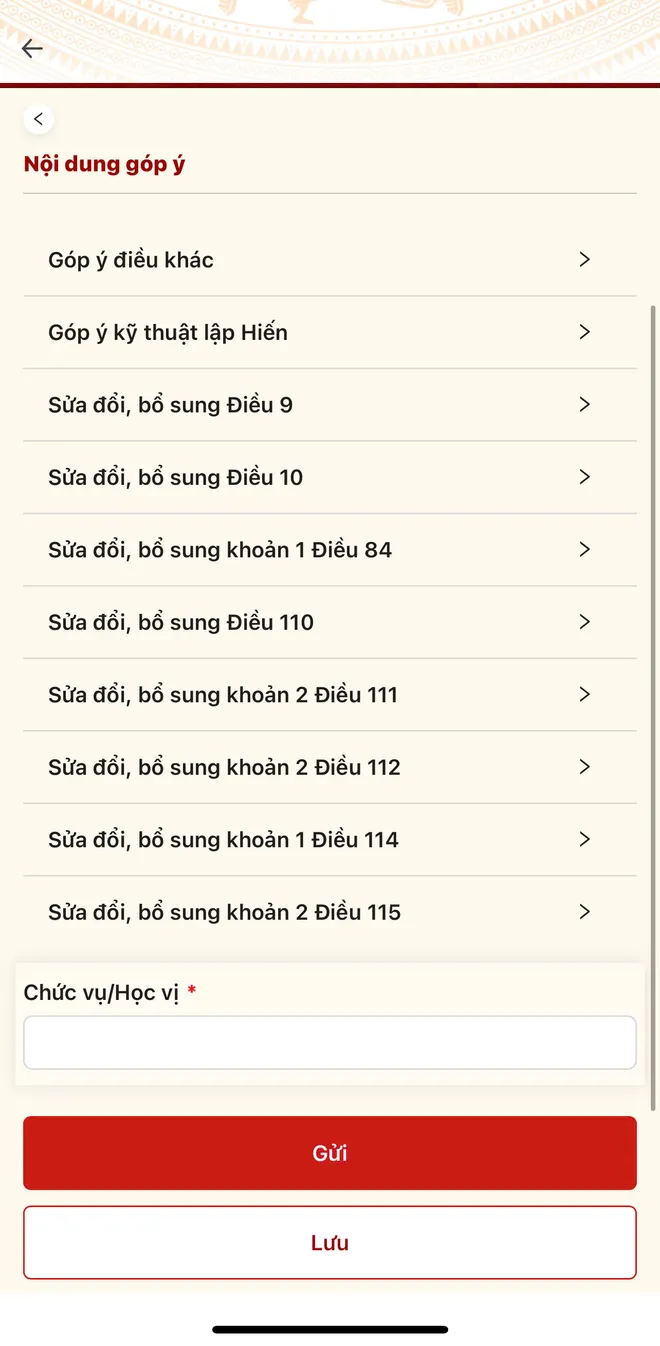Select Sửa đổi, bổ sung khoản 2 Điều 112

[330, 767]
